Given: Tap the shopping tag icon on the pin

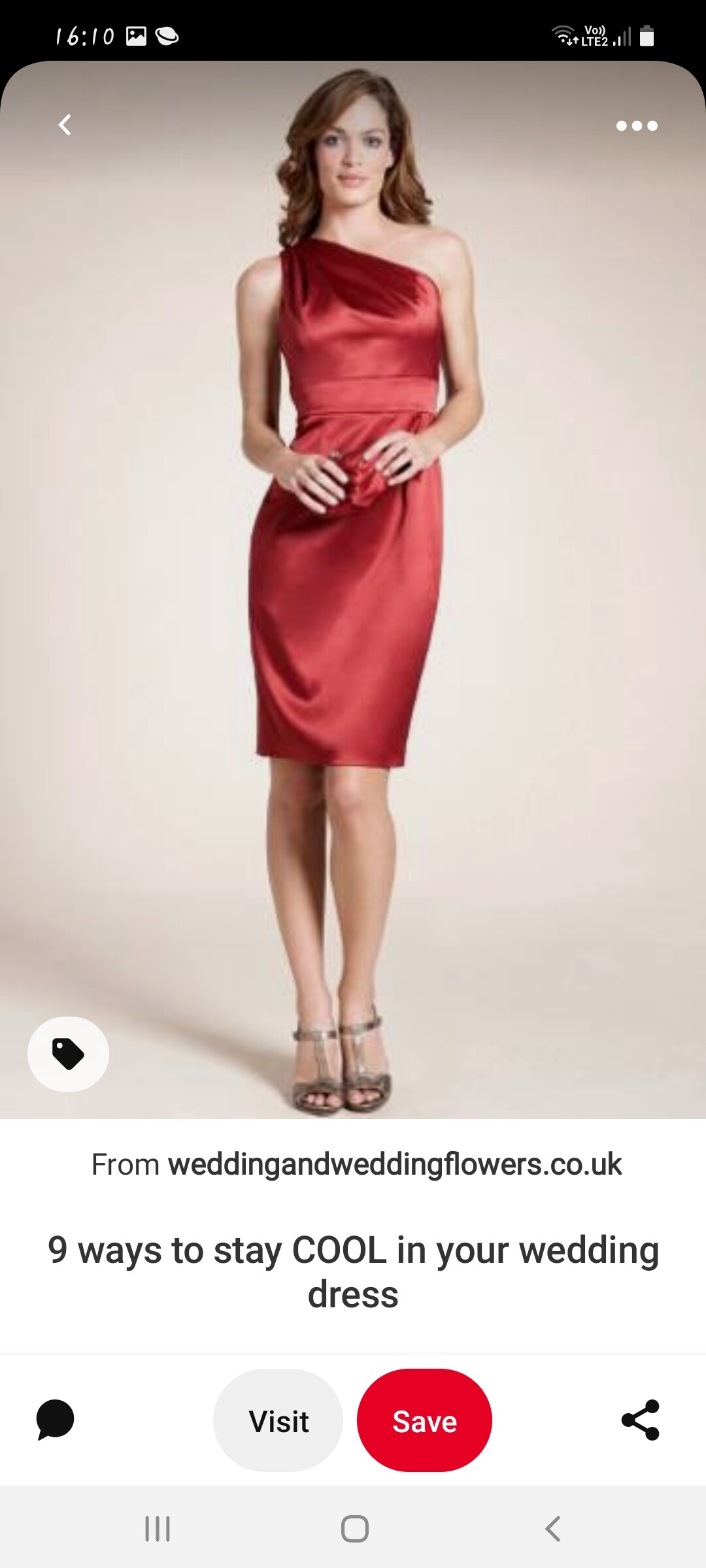Looking at the screenshot, I should click(68, 1054).
